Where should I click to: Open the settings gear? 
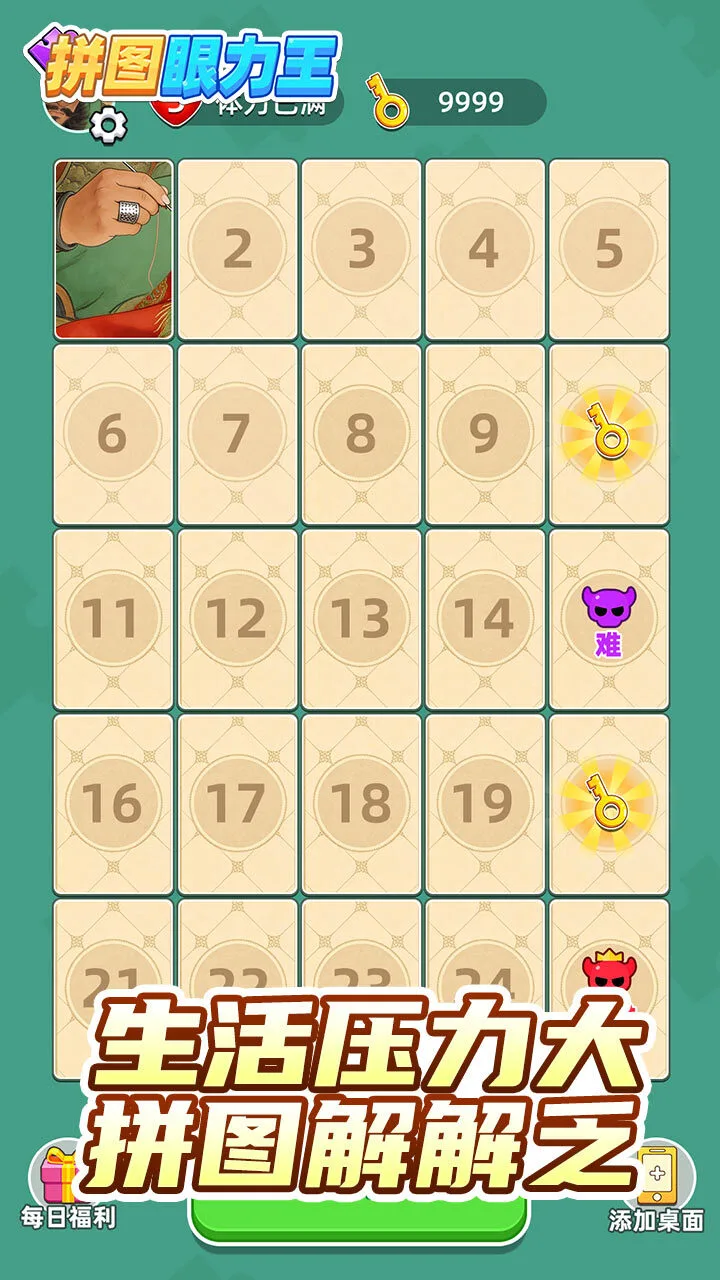(x=109, y=126)
